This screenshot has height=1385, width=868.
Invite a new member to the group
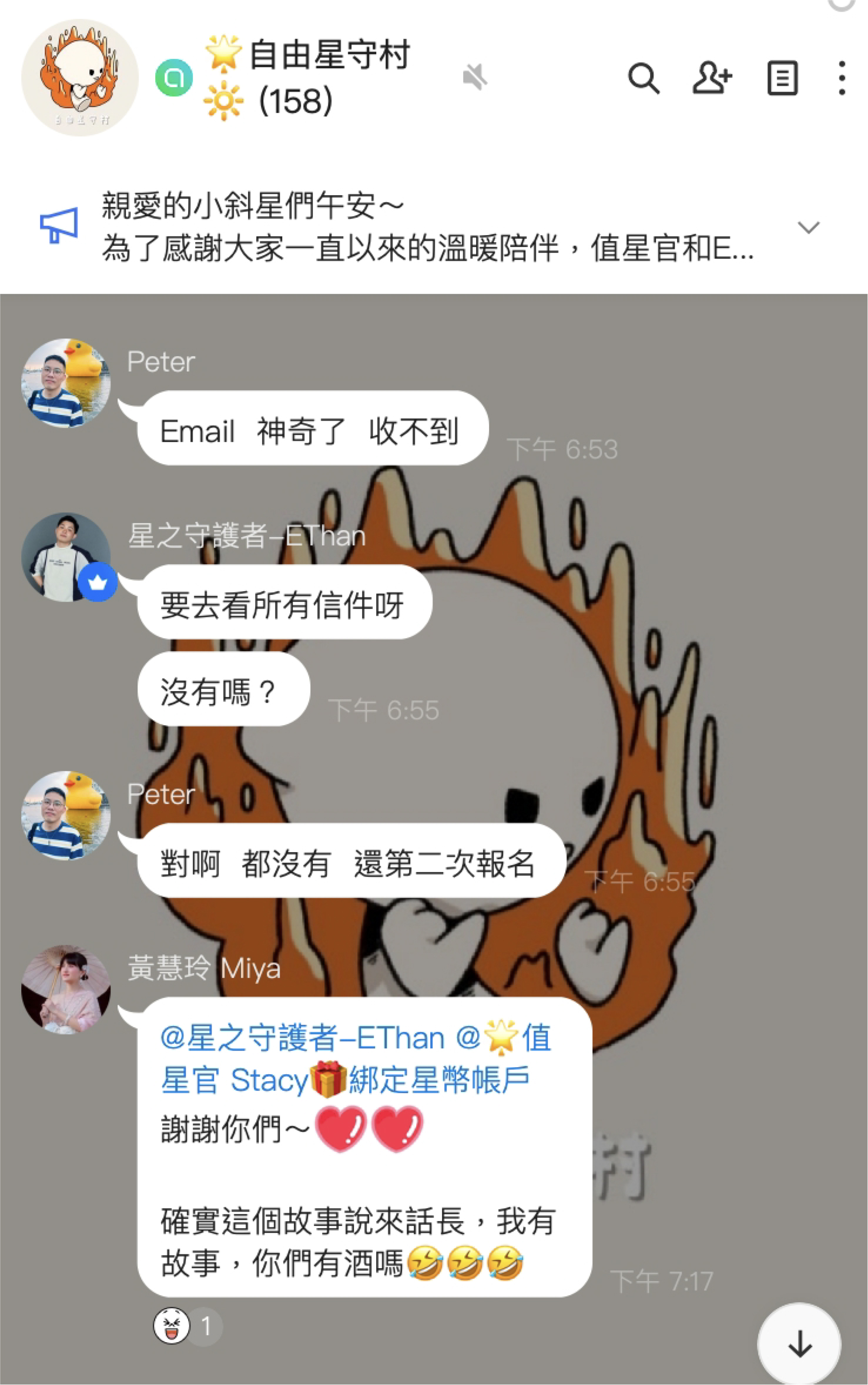point(712,78)
